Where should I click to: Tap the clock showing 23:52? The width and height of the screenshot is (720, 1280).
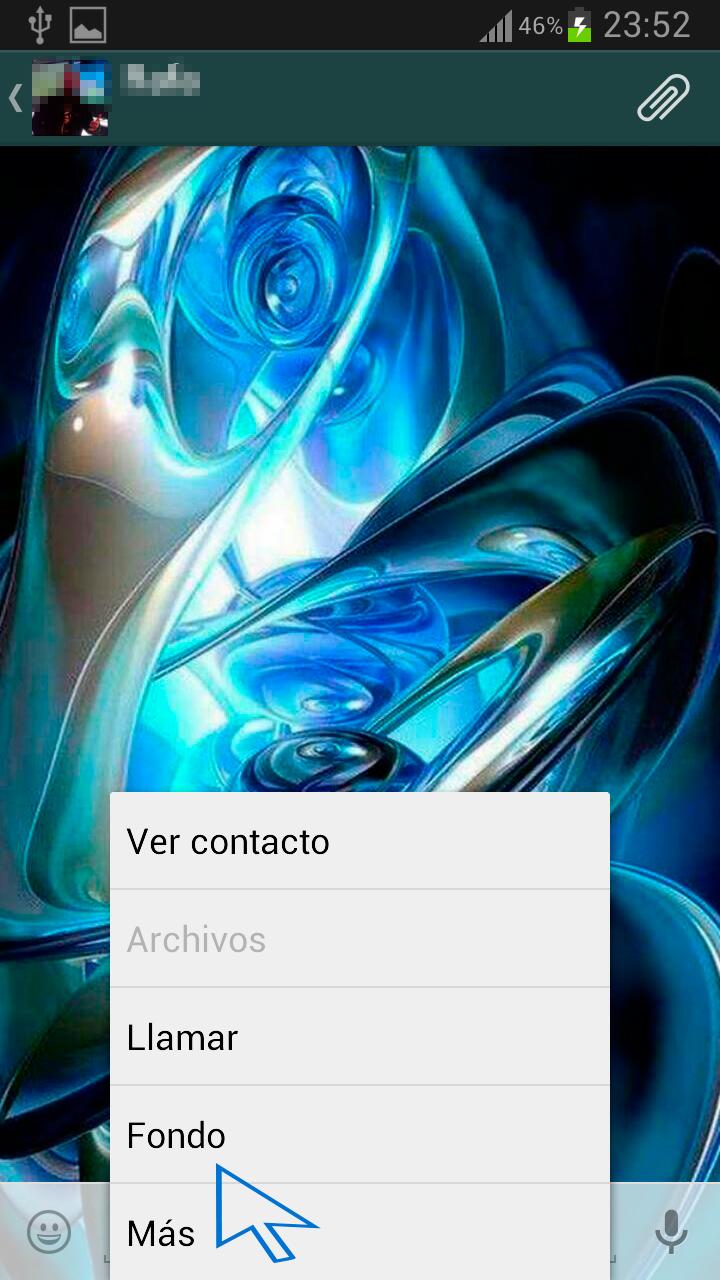pos(648,22)
